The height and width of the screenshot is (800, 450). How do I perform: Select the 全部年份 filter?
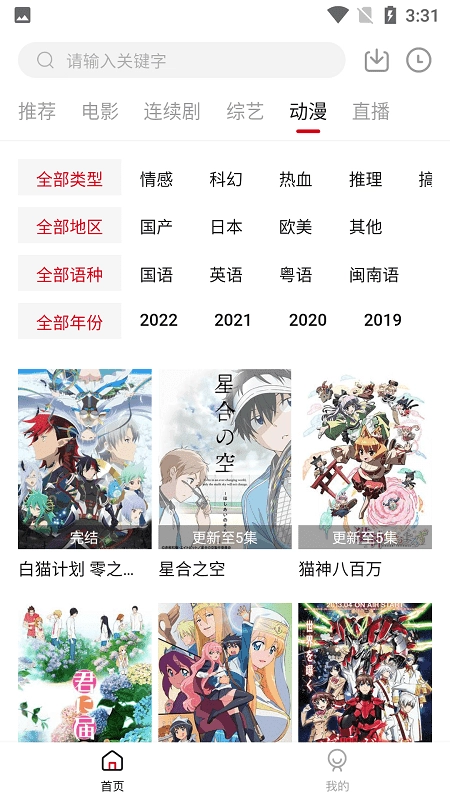click(69, 321)
